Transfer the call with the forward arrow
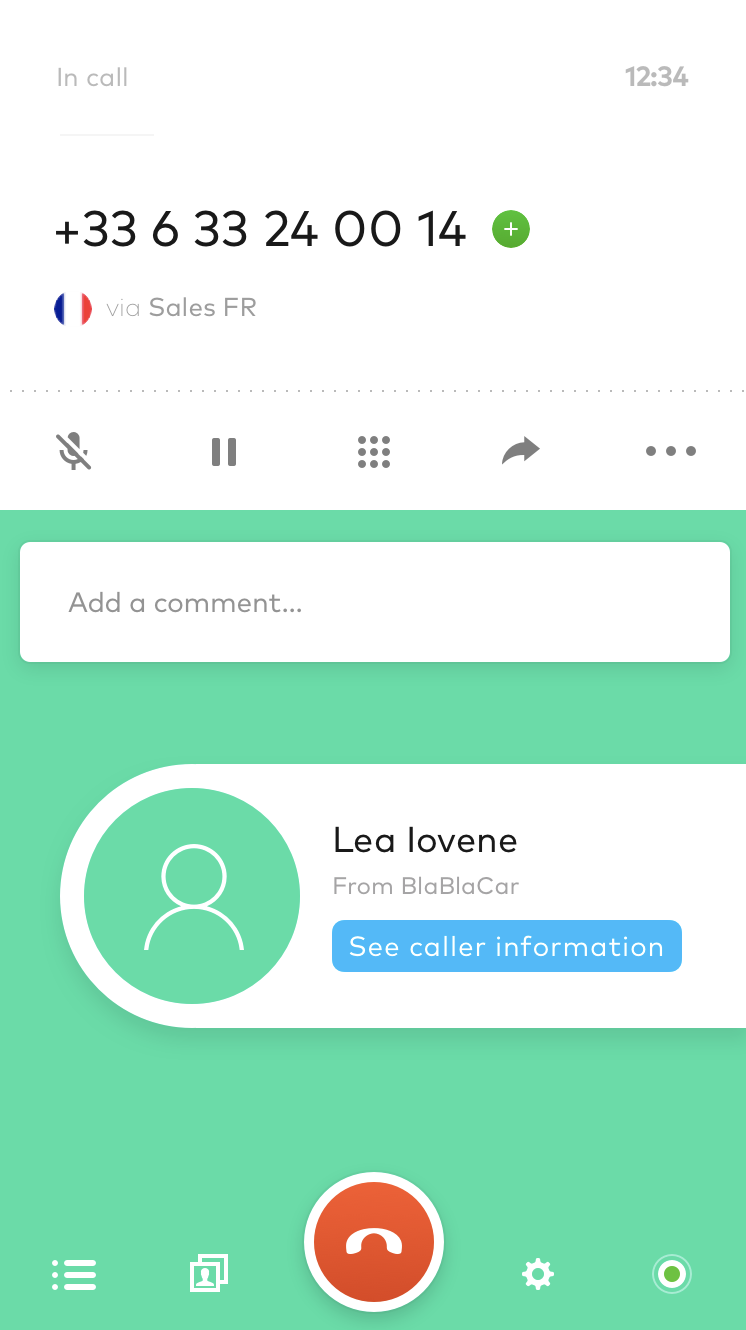The width and height of the screenshot is (746, 1330). click(520, 452)
